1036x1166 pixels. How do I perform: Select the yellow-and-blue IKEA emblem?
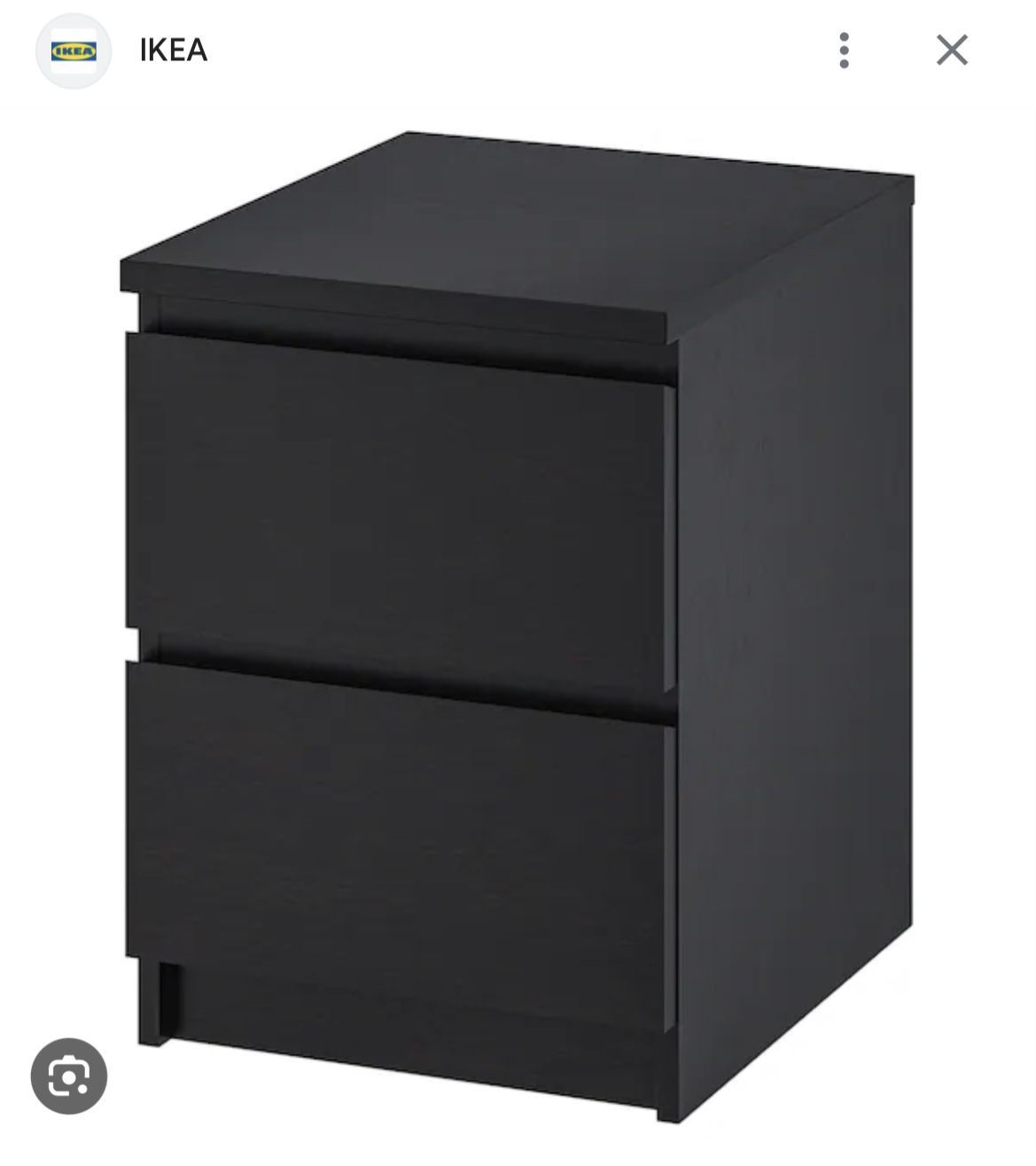[x=71, y=51]
